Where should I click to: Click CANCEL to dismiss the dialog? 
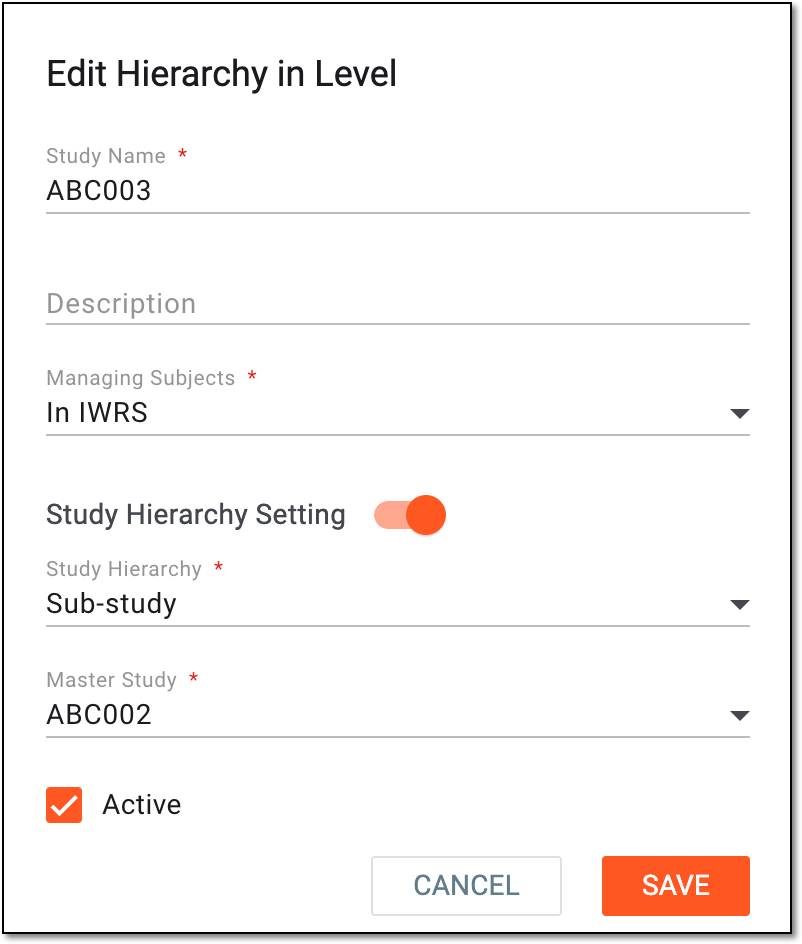466,885
